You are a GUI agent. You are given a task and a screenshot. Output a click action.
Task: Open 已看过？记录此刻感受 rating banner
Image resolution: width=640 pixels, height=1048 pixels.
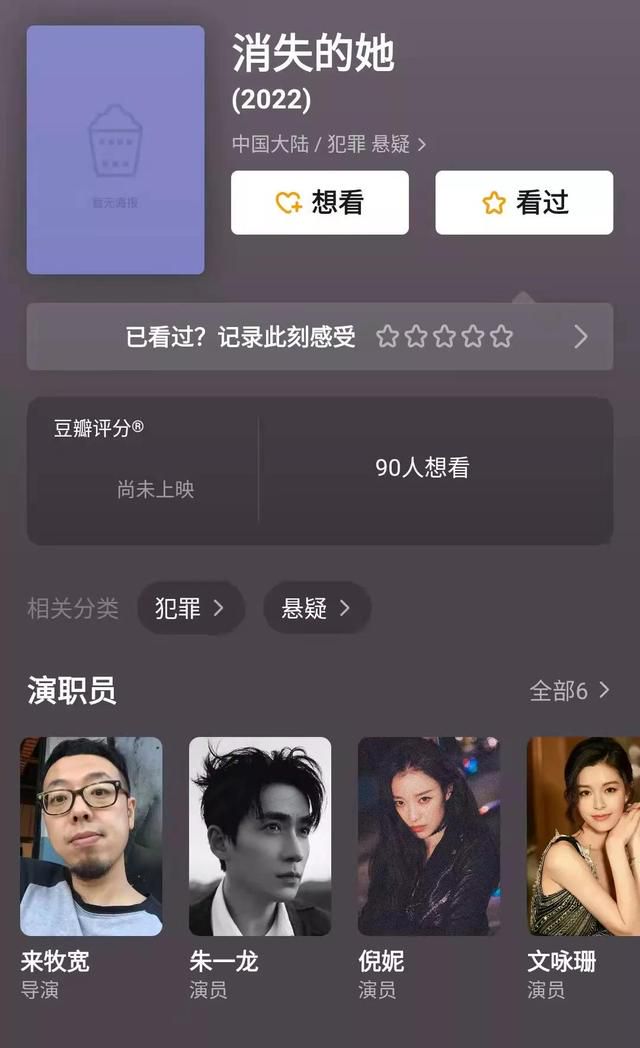pyautogui.click(x=320, y=337)
